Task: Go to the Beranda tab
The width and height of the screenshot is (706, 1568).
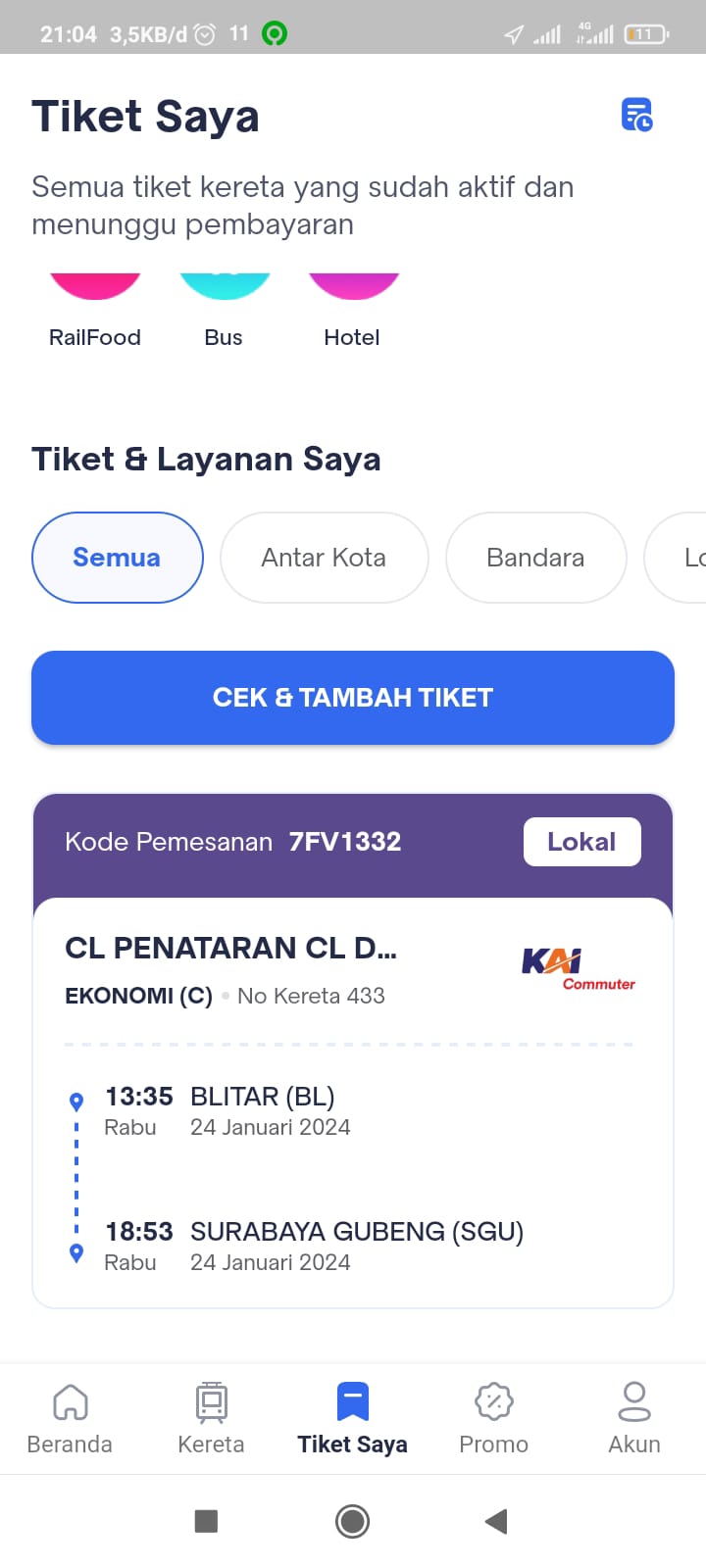Action: [x=70, y=1418]
